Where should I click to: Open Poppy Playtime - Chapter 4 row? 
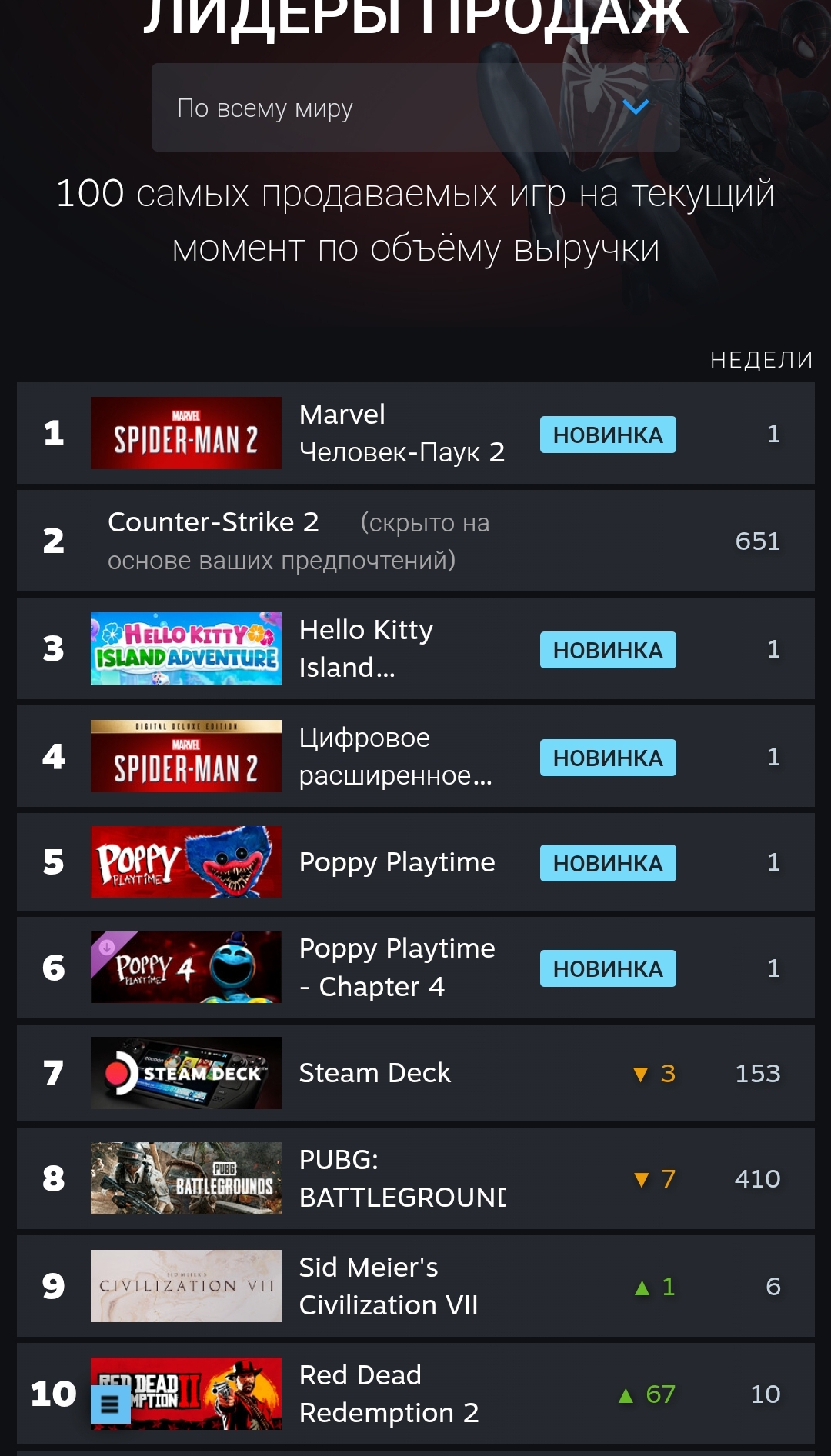415,968
